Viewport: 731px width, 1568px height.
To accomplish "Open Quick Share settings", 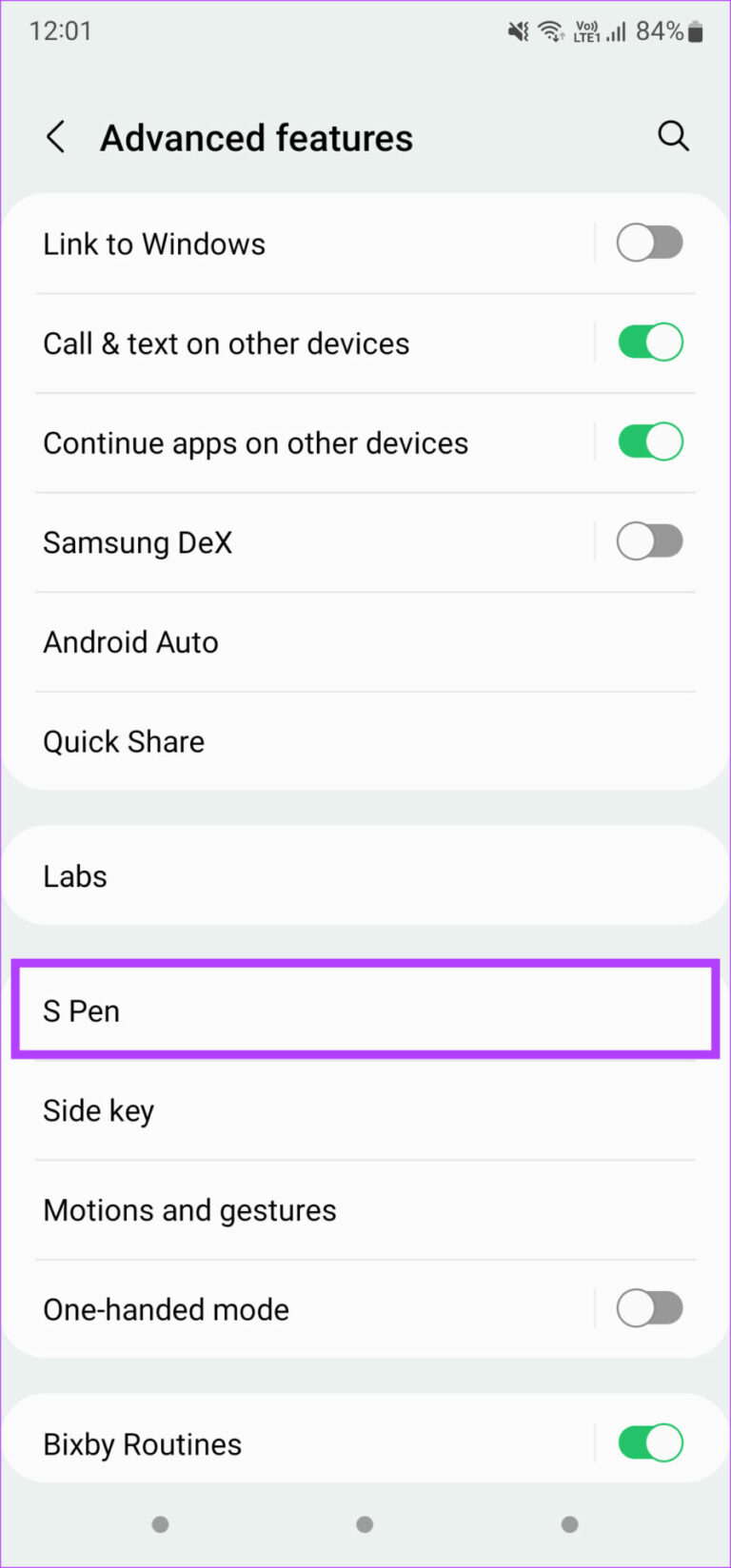I will [365, 740].
